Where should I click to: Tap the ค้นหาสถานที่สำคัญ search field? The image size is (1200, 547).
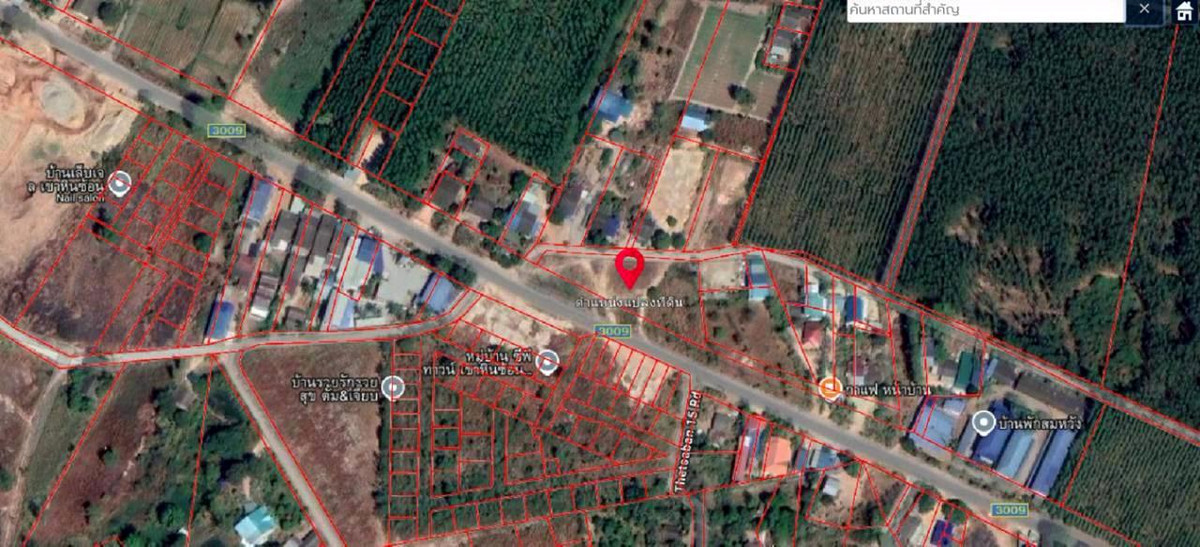pyautogui.click(x=984, y=11)
